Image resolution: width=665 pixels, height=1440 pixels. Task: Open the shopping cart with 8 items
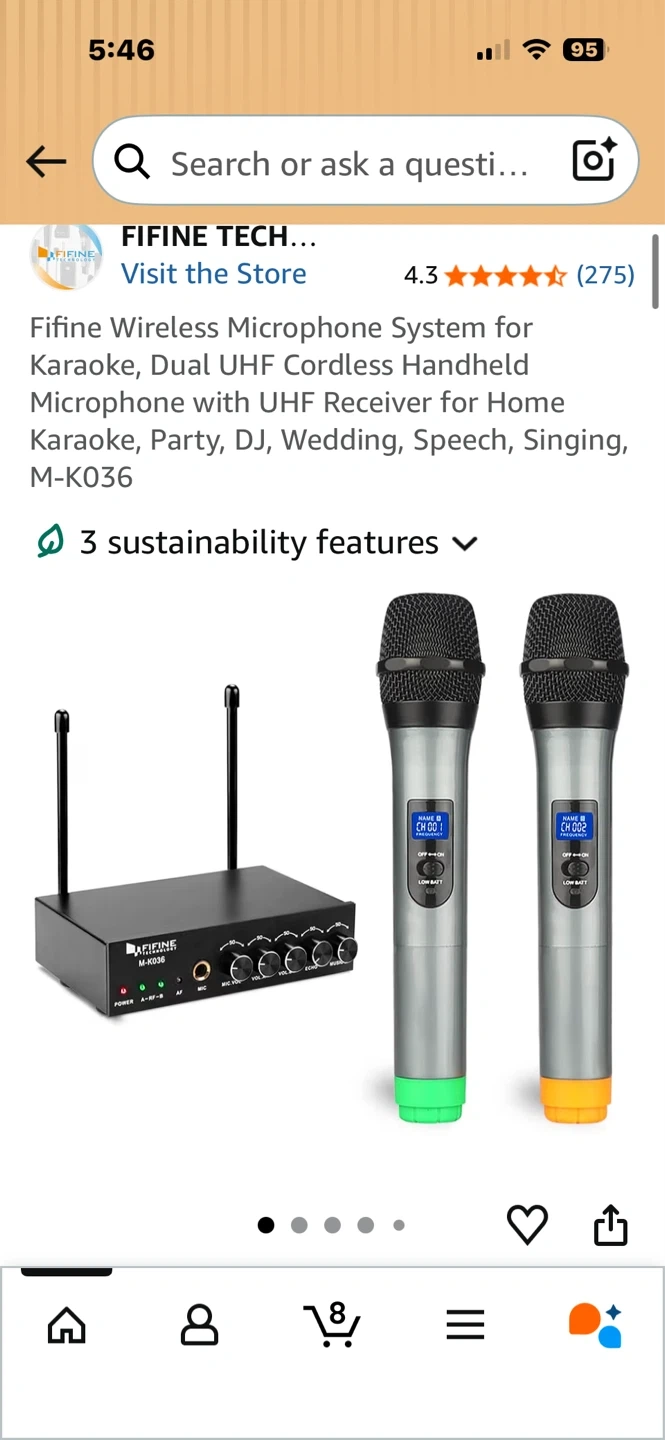[332, 1325]
